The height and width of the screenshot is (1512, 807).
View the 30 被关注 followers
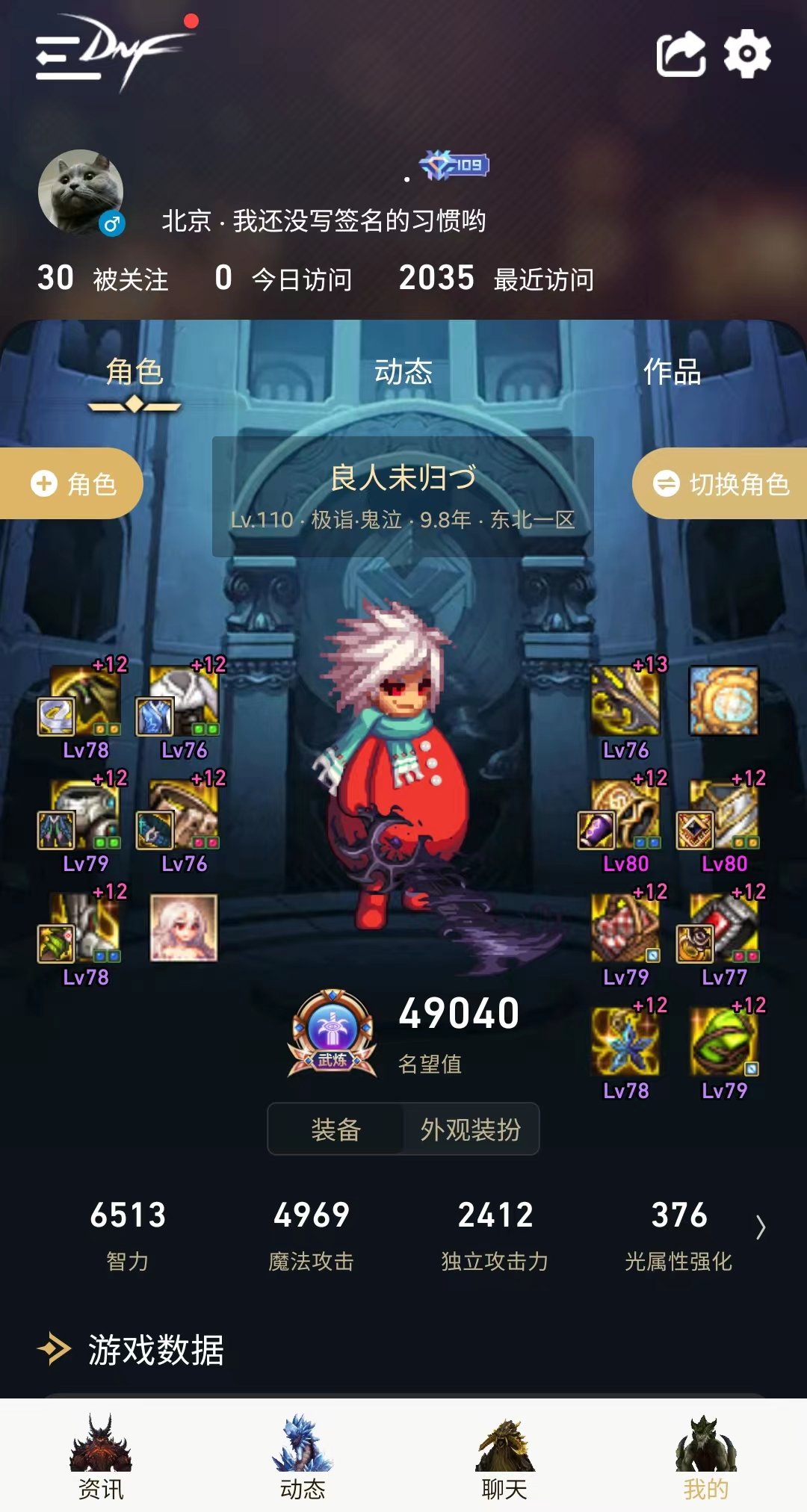point(102,279)
